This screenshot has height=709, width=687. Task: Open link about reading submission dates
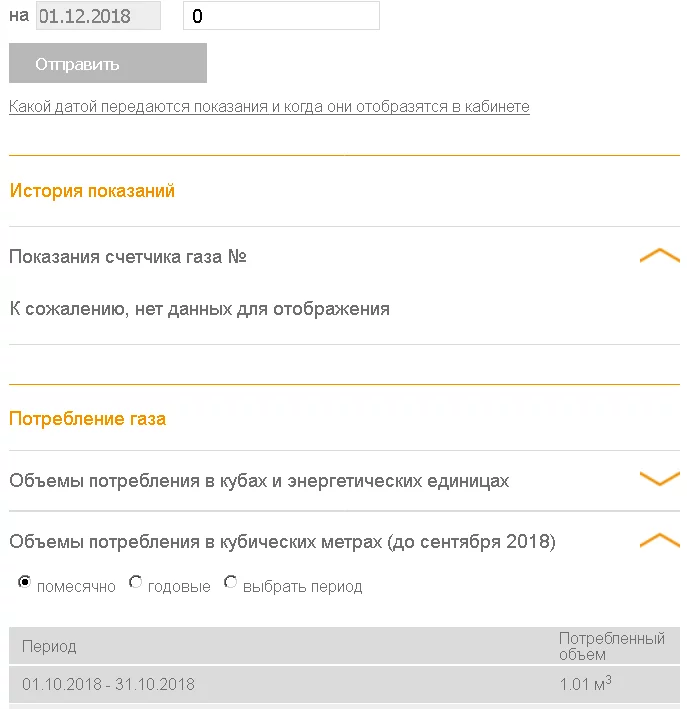[269, 106]
